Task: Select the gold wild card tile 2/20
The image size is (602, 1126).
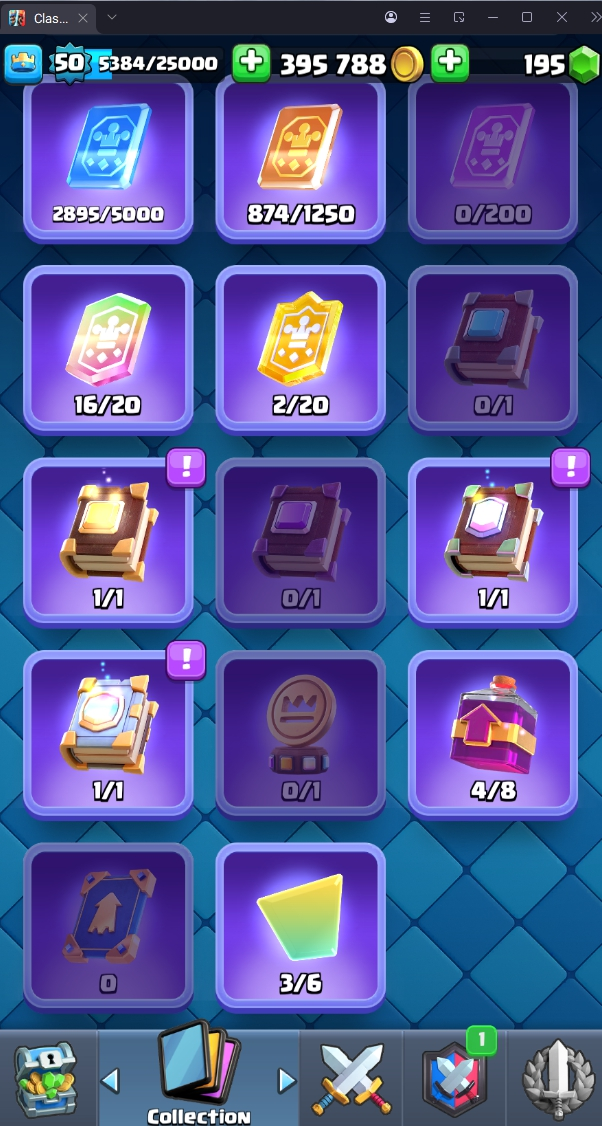Action: [x=300, y=348]
